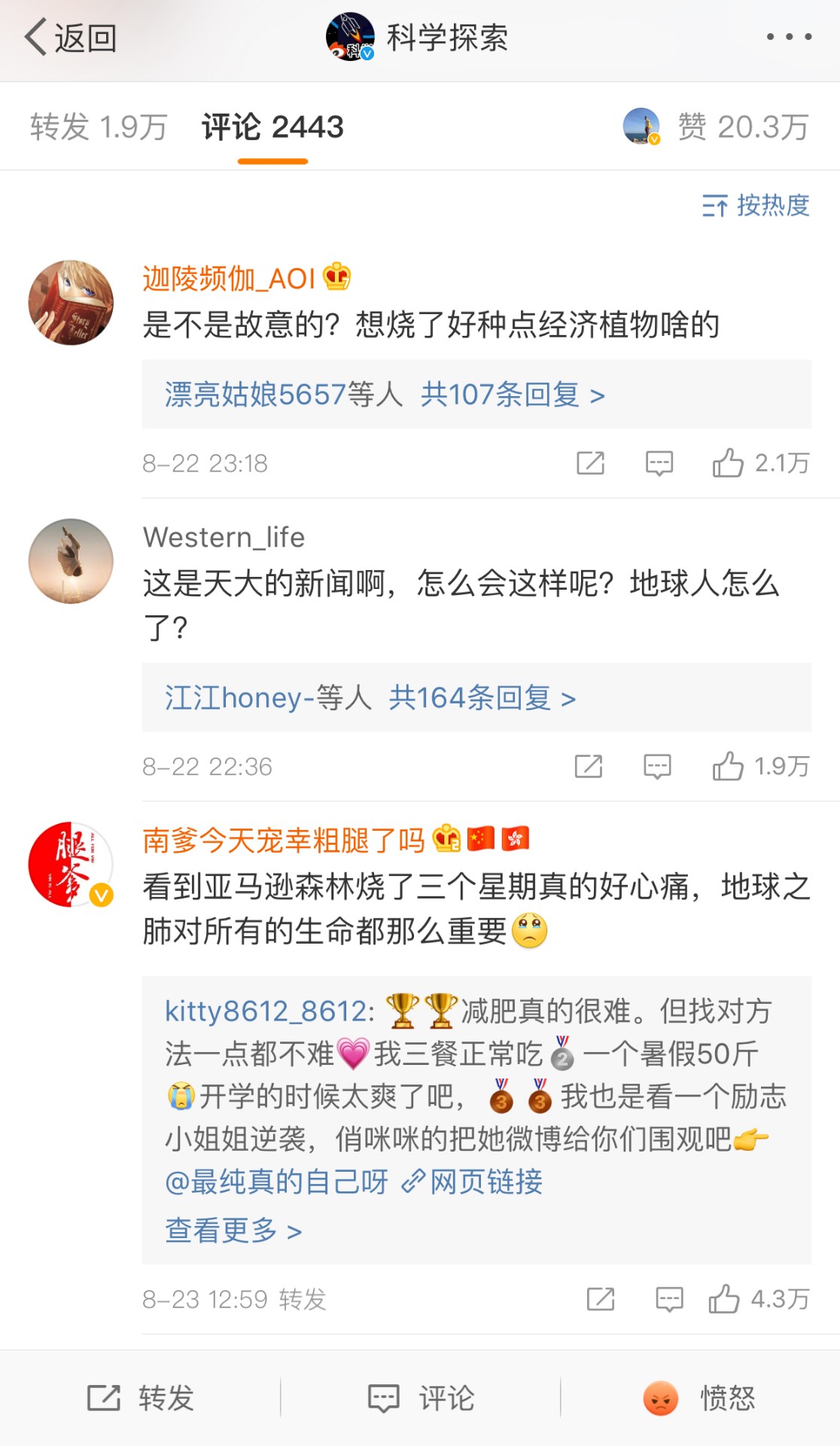Write a comment via bottom 评论 button
Image resolution: width=840 pixels, height=1446 pixels.
421,1399
